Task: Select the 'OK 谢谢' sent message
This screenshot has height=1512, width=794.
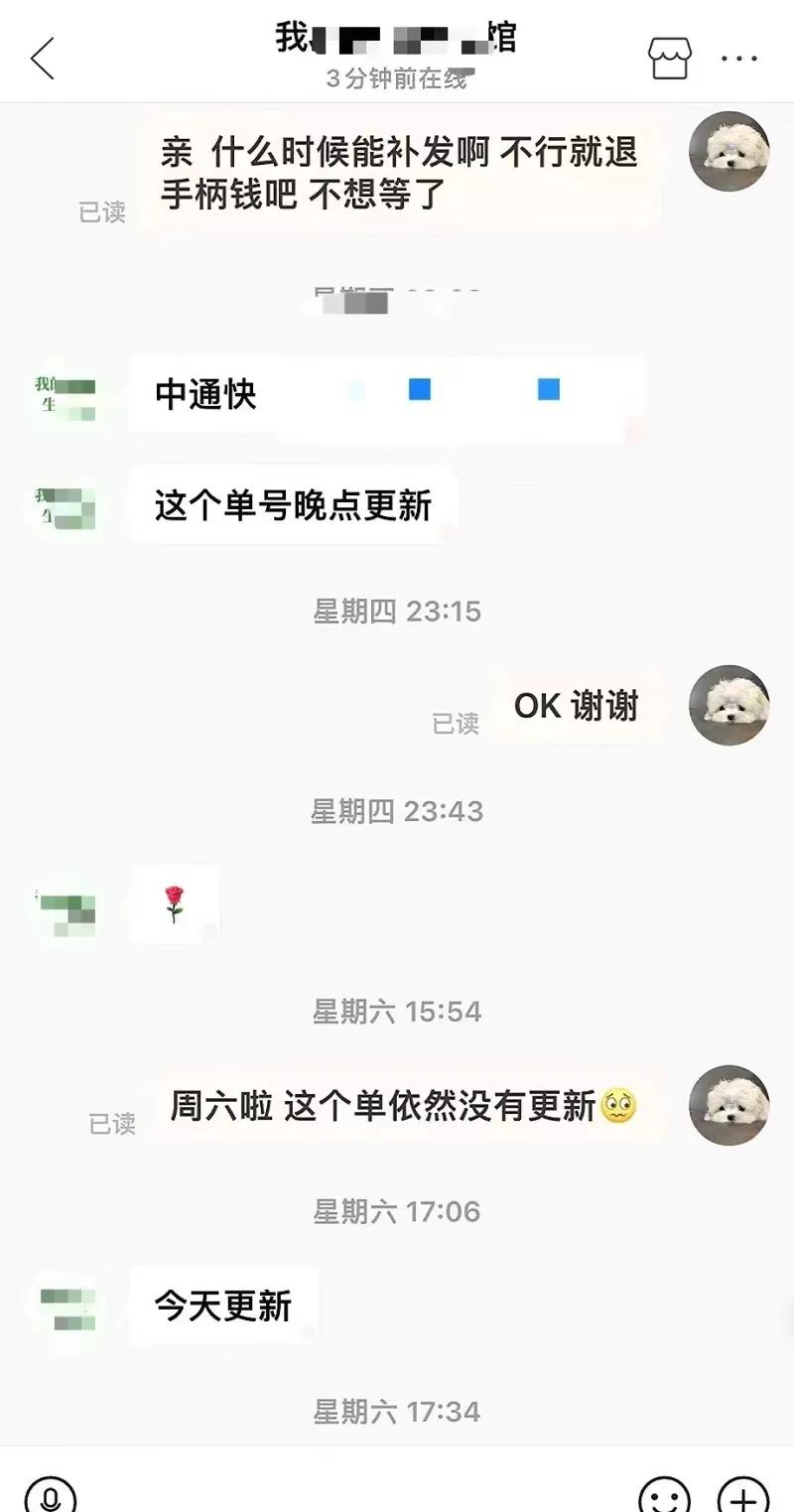Action: pyautogui.click(x=574, y=706)
